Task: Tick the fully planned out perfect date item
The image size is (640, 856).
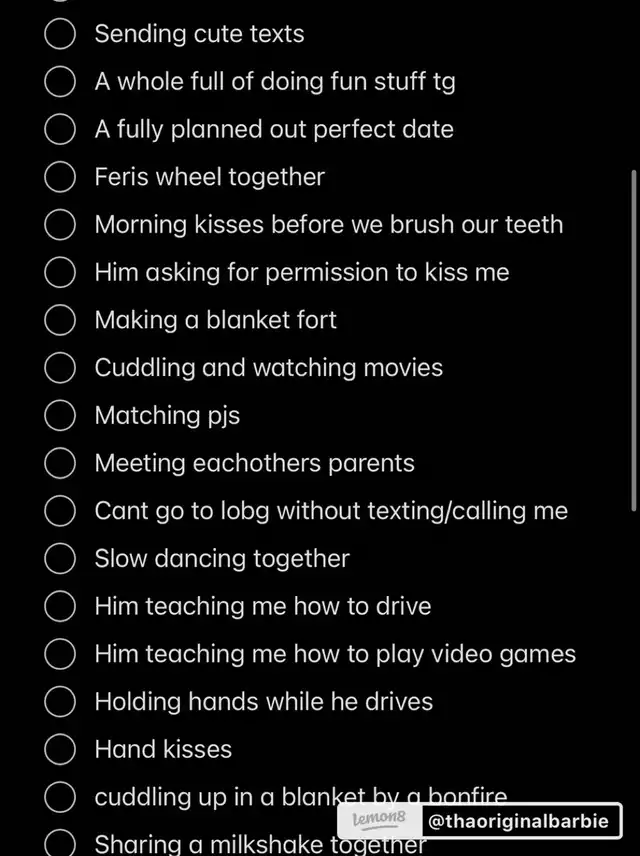Action: click(x=60, y=129)
